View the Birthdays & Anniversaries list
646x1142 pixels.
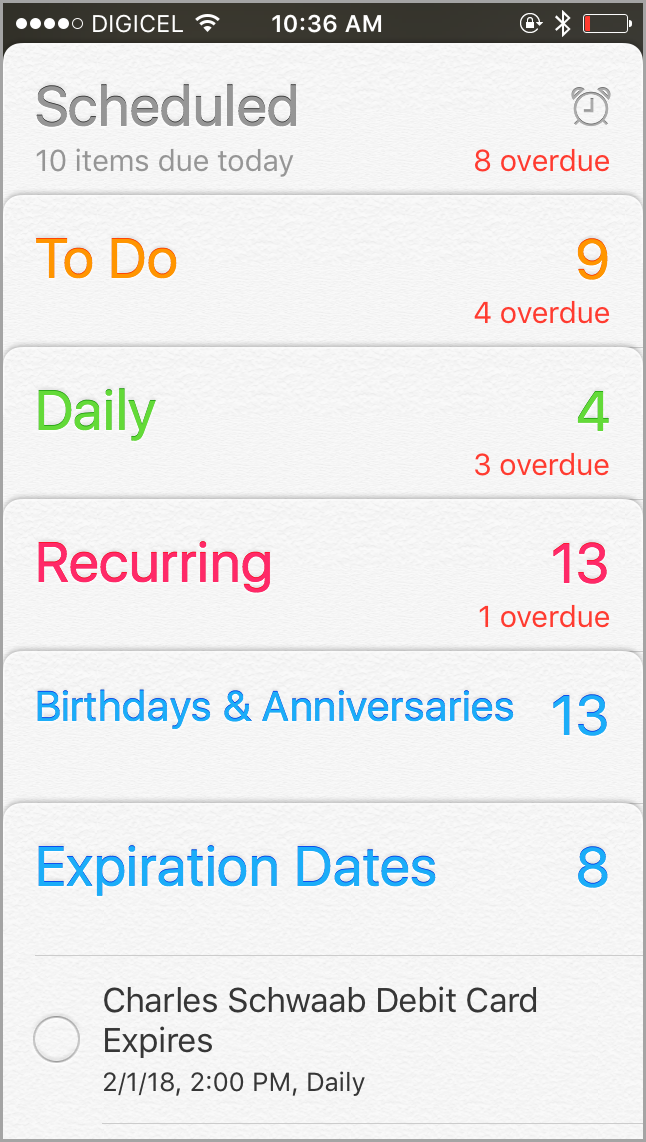point(323,728)
